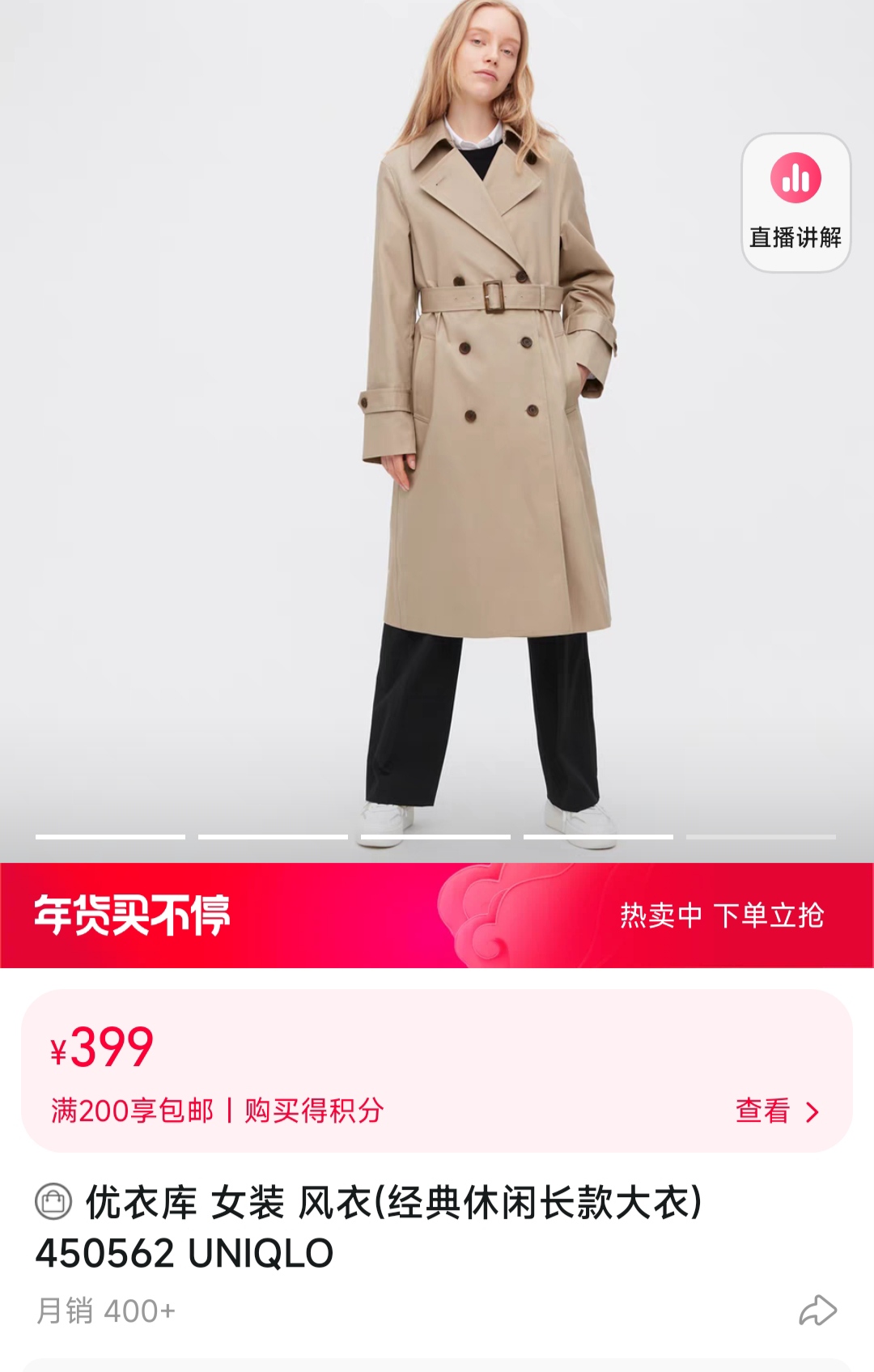Open the 年货买不停 promotion banner

click(x=437, y=915)
